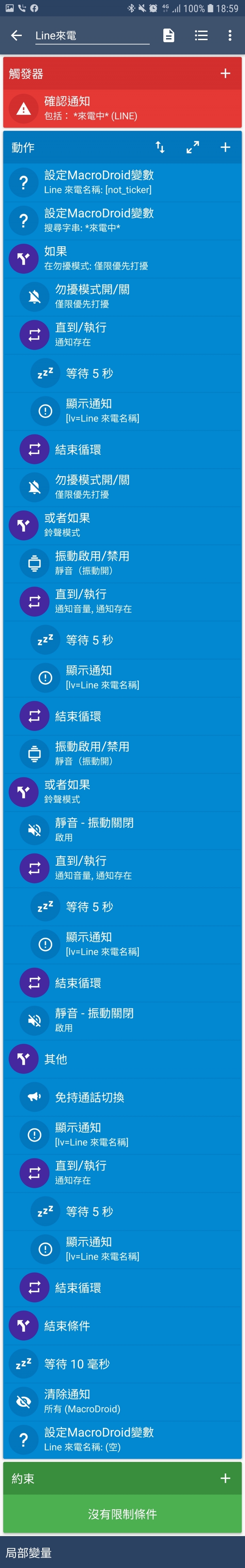Go back using the arrow icon
This screenshot has width=245, height=1568.
pos(16,36)
